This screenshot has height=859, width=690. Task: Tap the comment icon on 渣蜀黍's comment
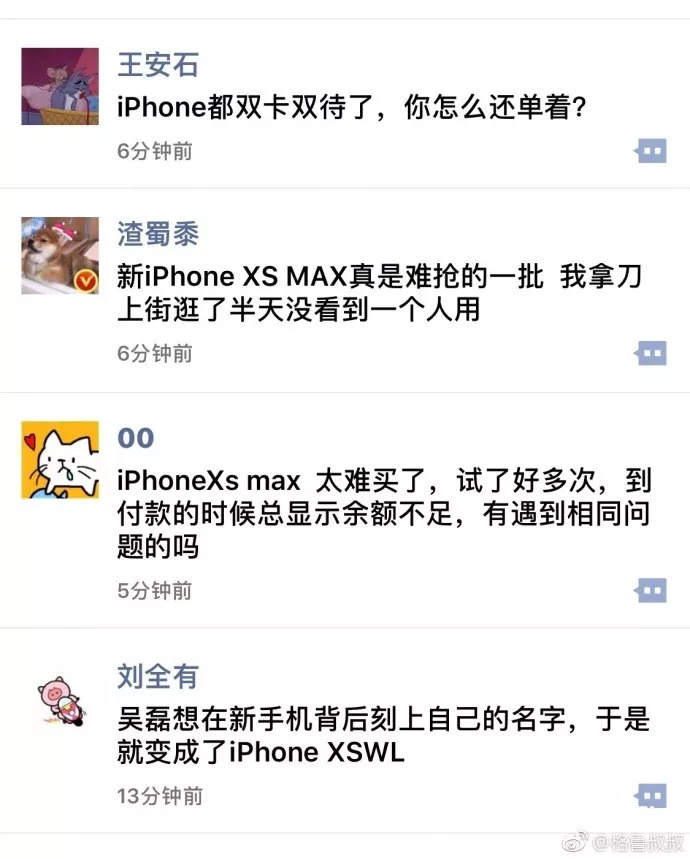tap(651, 353)
